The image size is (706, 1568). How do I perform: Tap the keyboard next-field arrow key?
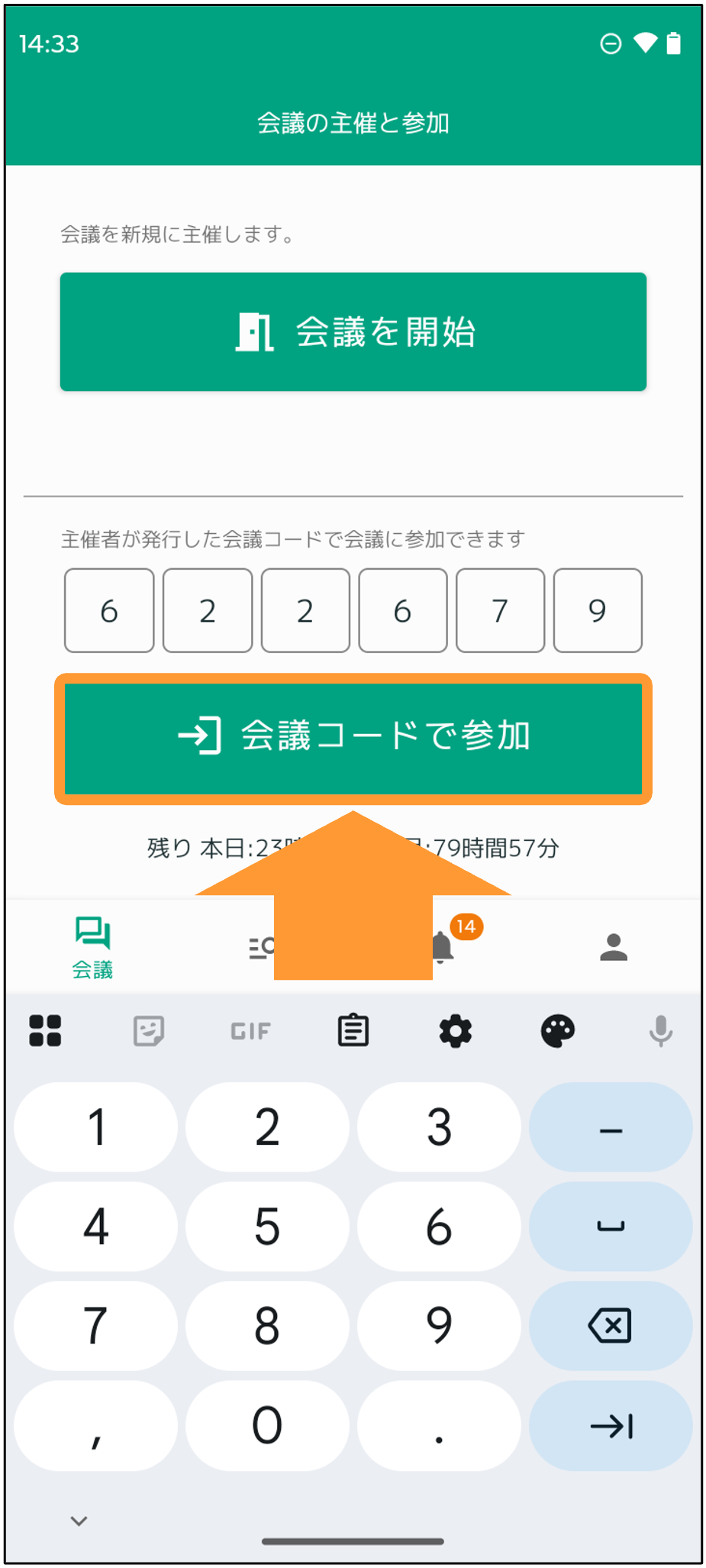[x=611, y=1425]
